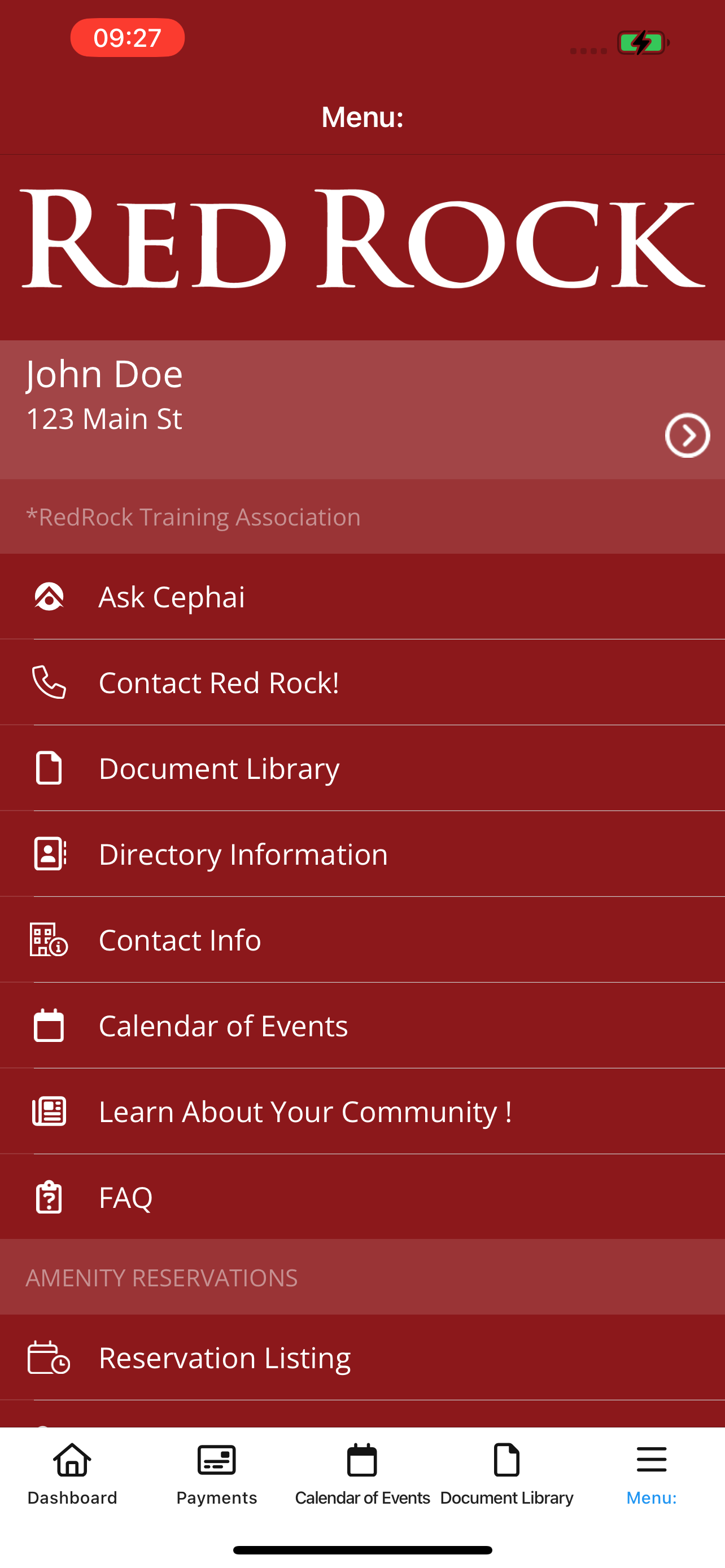Open Contact Info
This screenshot has width=725, height=1568.
pos(362,940)
